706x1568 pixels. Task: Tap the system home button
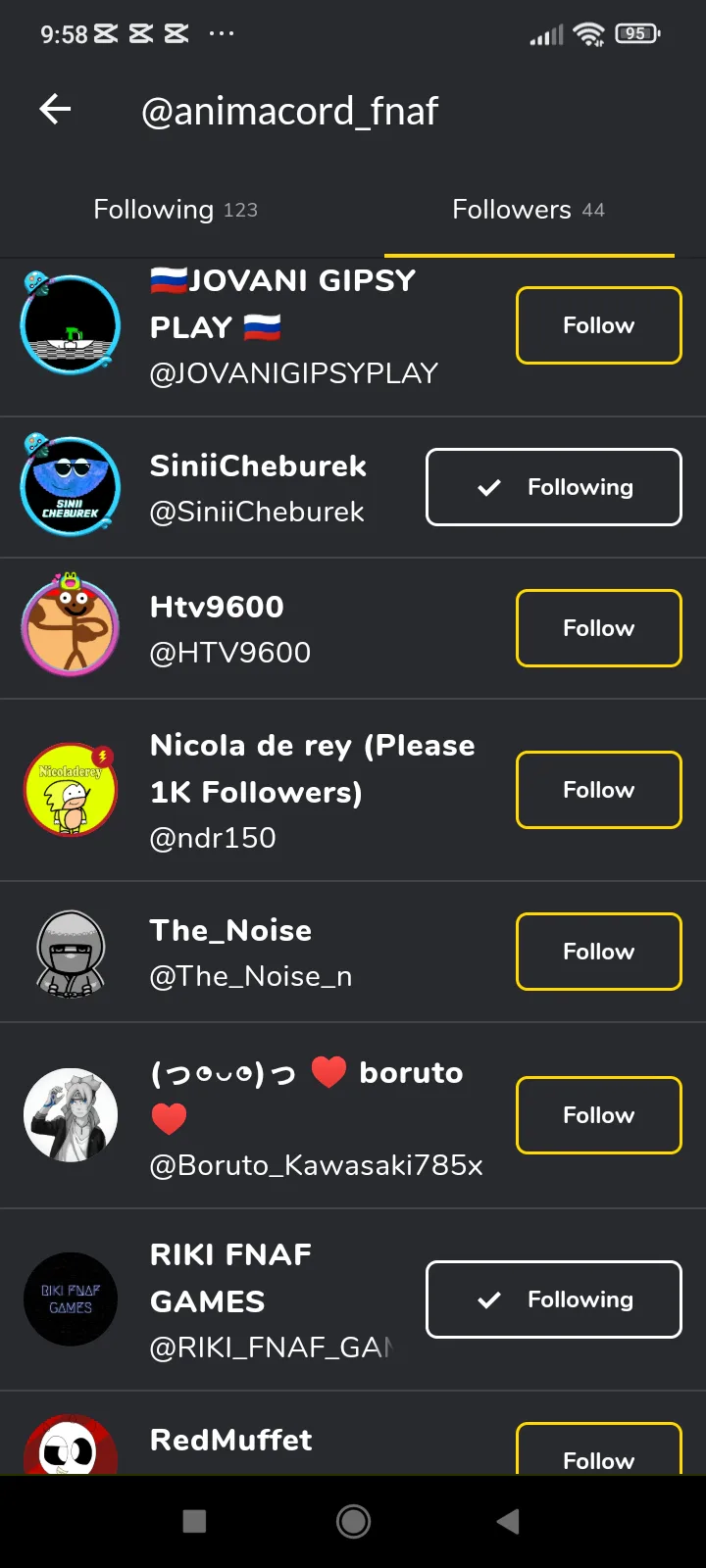(x=353, y=1521)
